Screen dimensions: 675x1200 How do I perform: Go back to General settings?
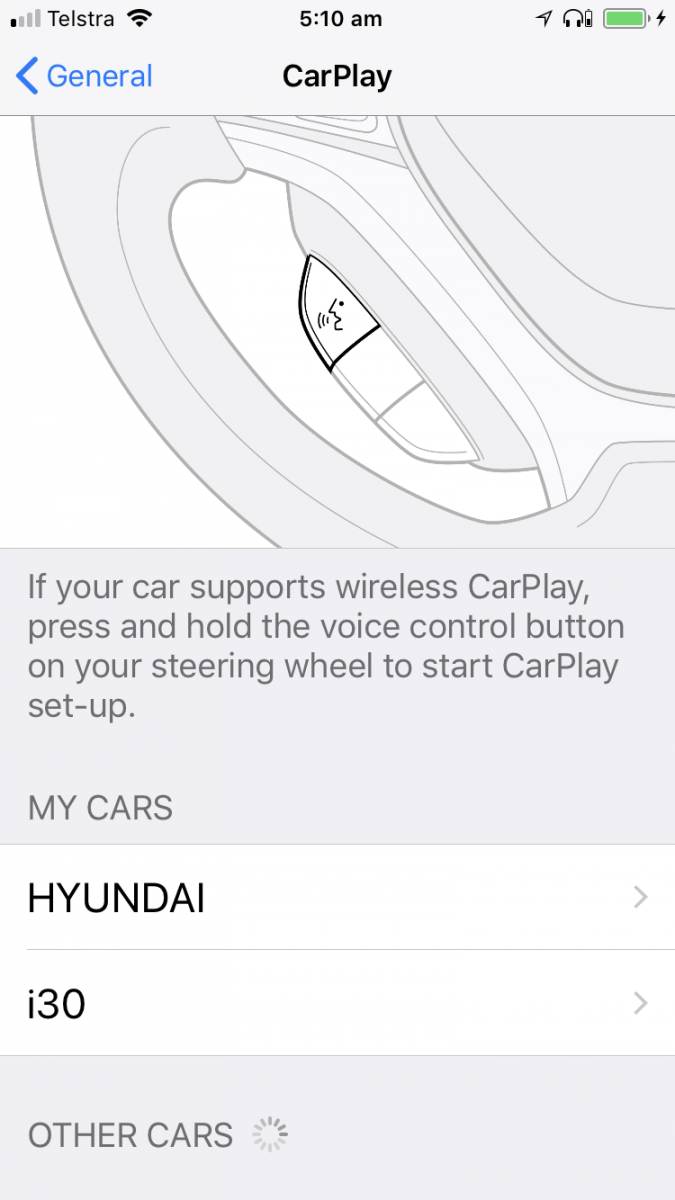pos(85,76)
